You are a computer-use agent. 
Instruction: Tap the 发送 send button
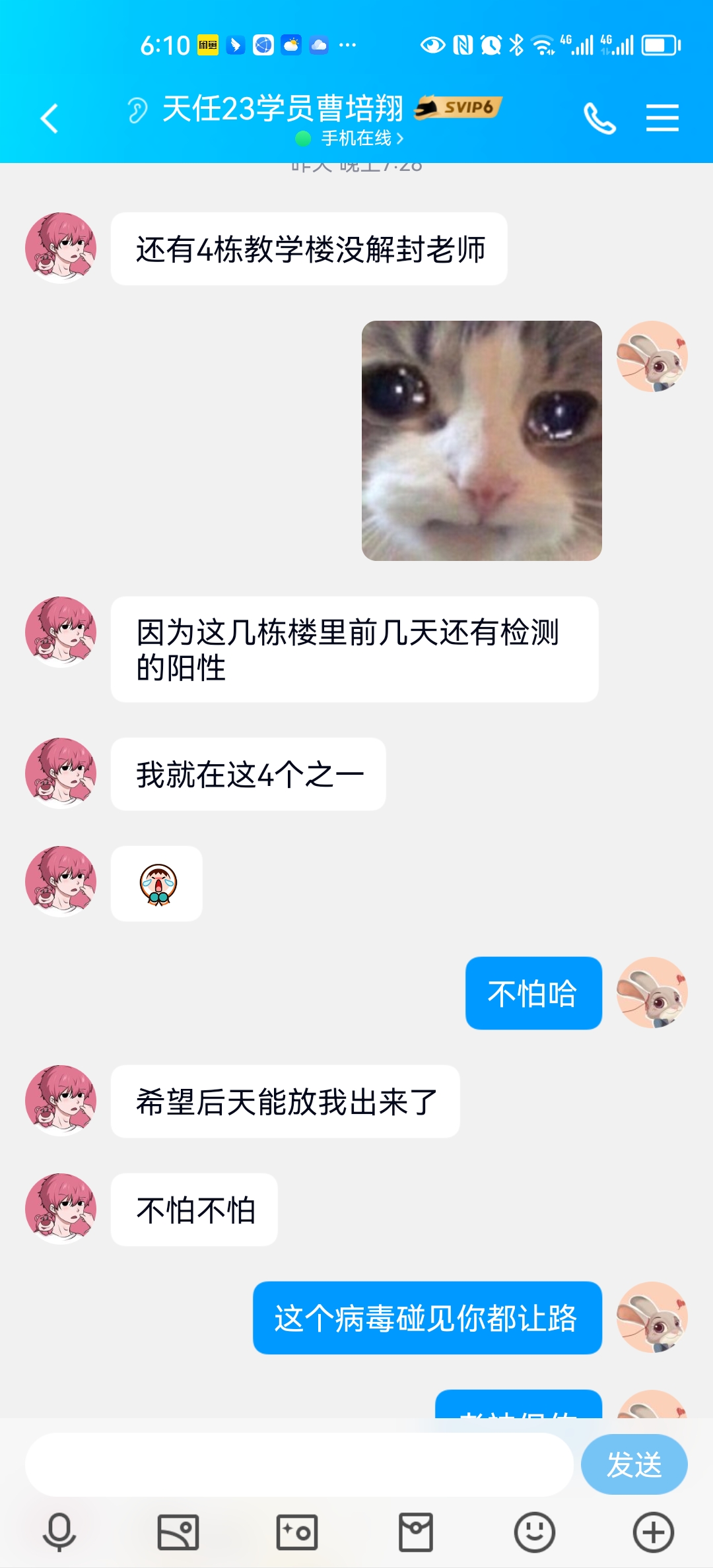pyautogui.click(x=634, y=1464)
